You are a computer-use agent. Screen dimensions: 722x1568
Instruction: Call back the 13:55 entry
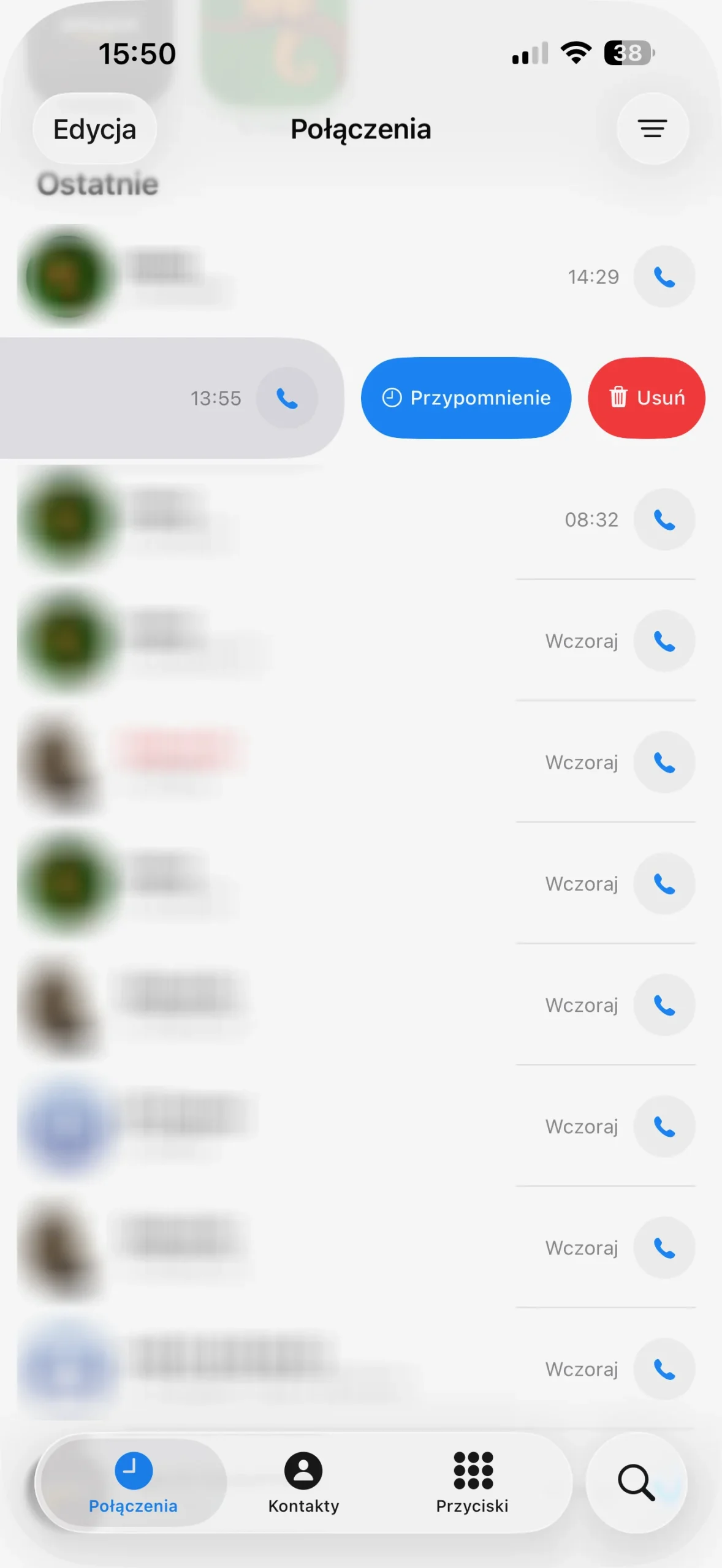coord(286,399)
